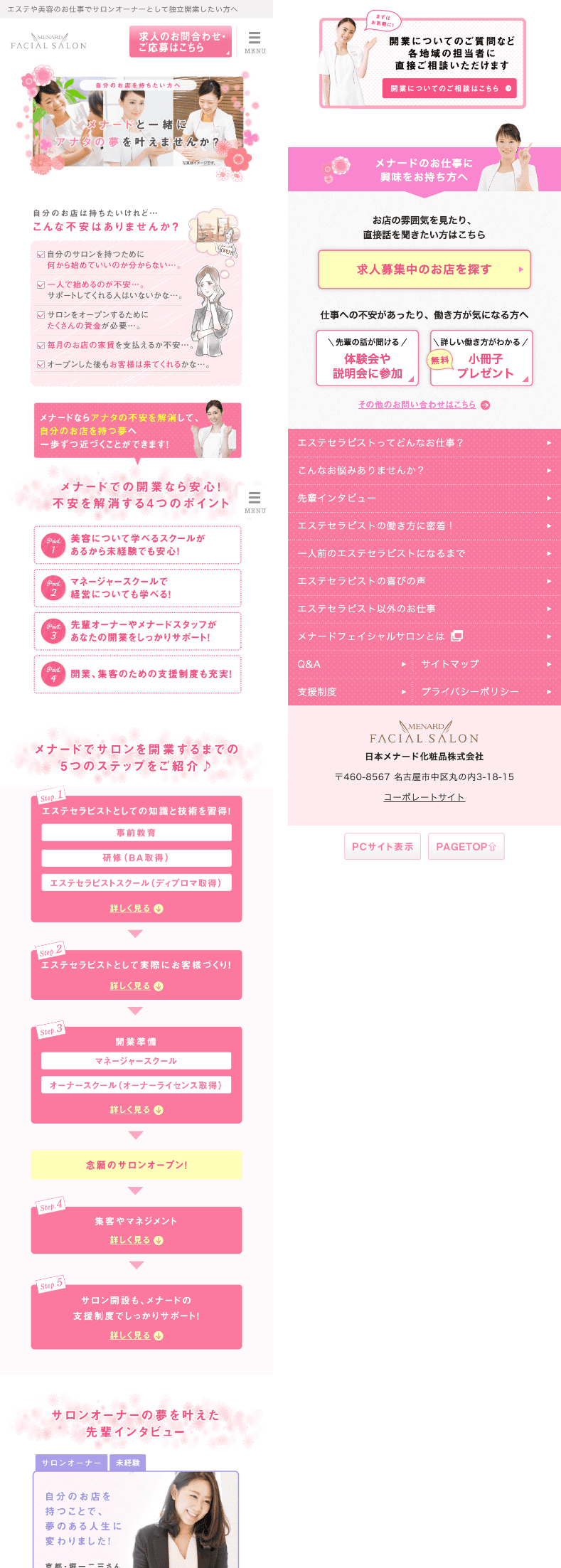View プライバシーポリシー page
561x1568 pixels.
[x=485, y=692]
